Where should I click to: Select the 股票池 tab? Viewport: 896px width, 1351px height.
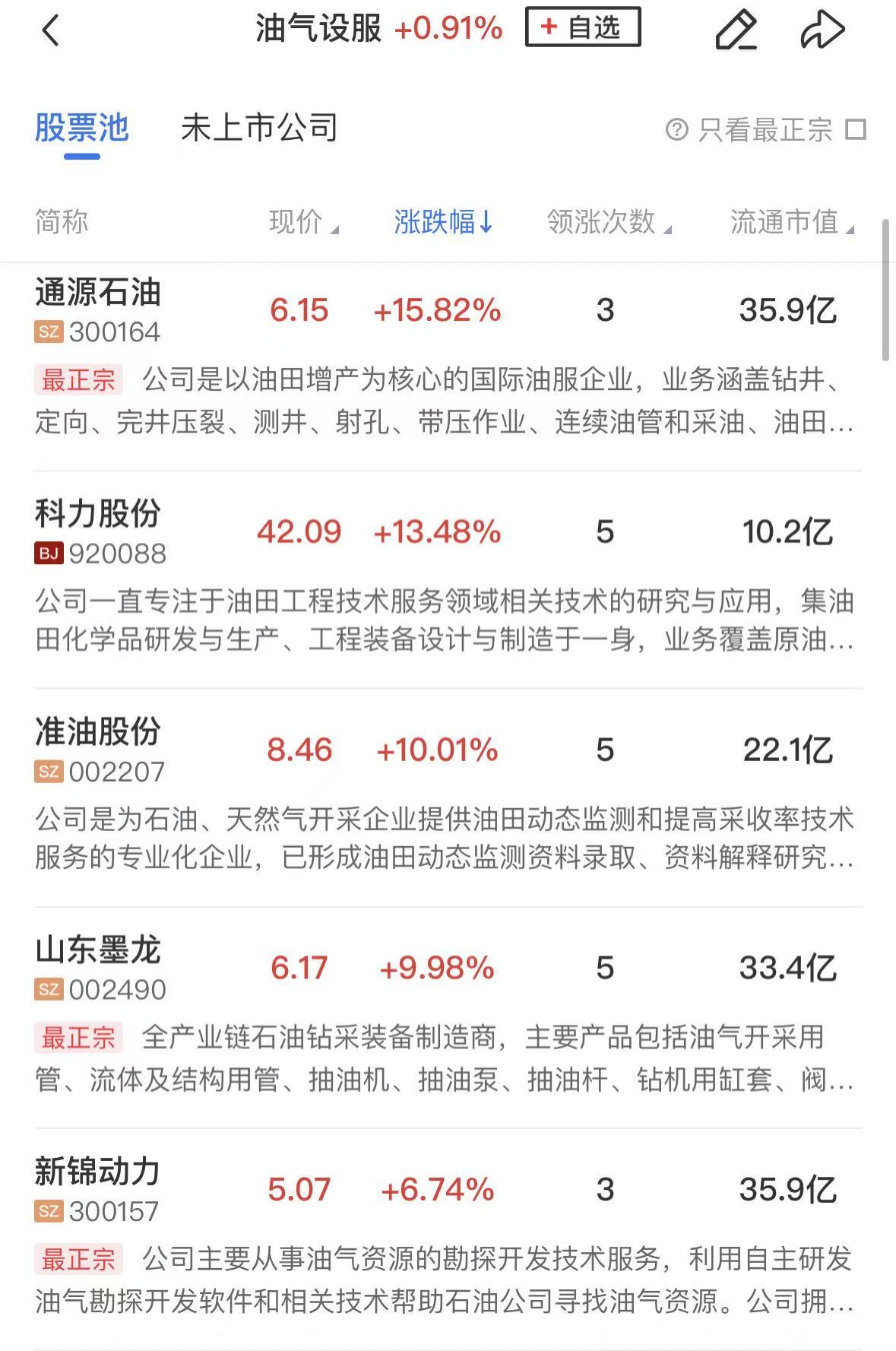click(82, 128)
